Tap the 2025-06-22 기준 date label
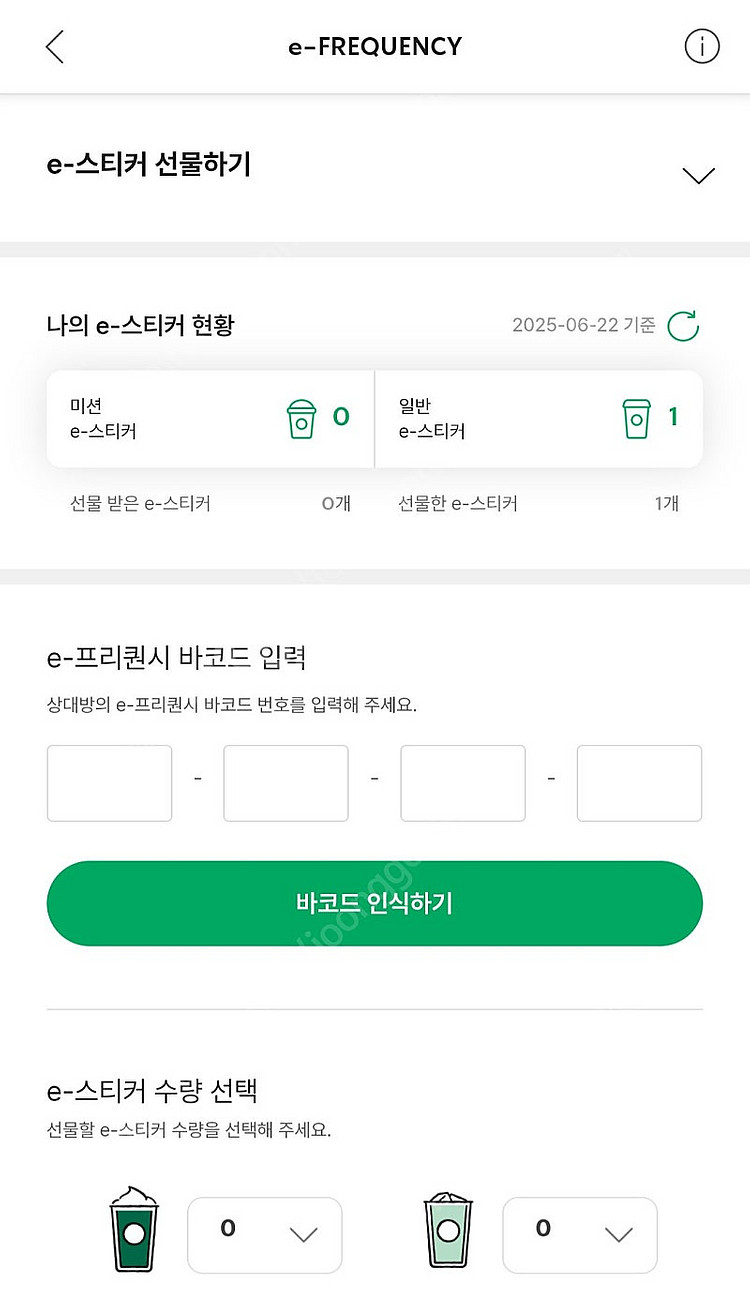Screen dimensions: 750x1304 point(585,323)
